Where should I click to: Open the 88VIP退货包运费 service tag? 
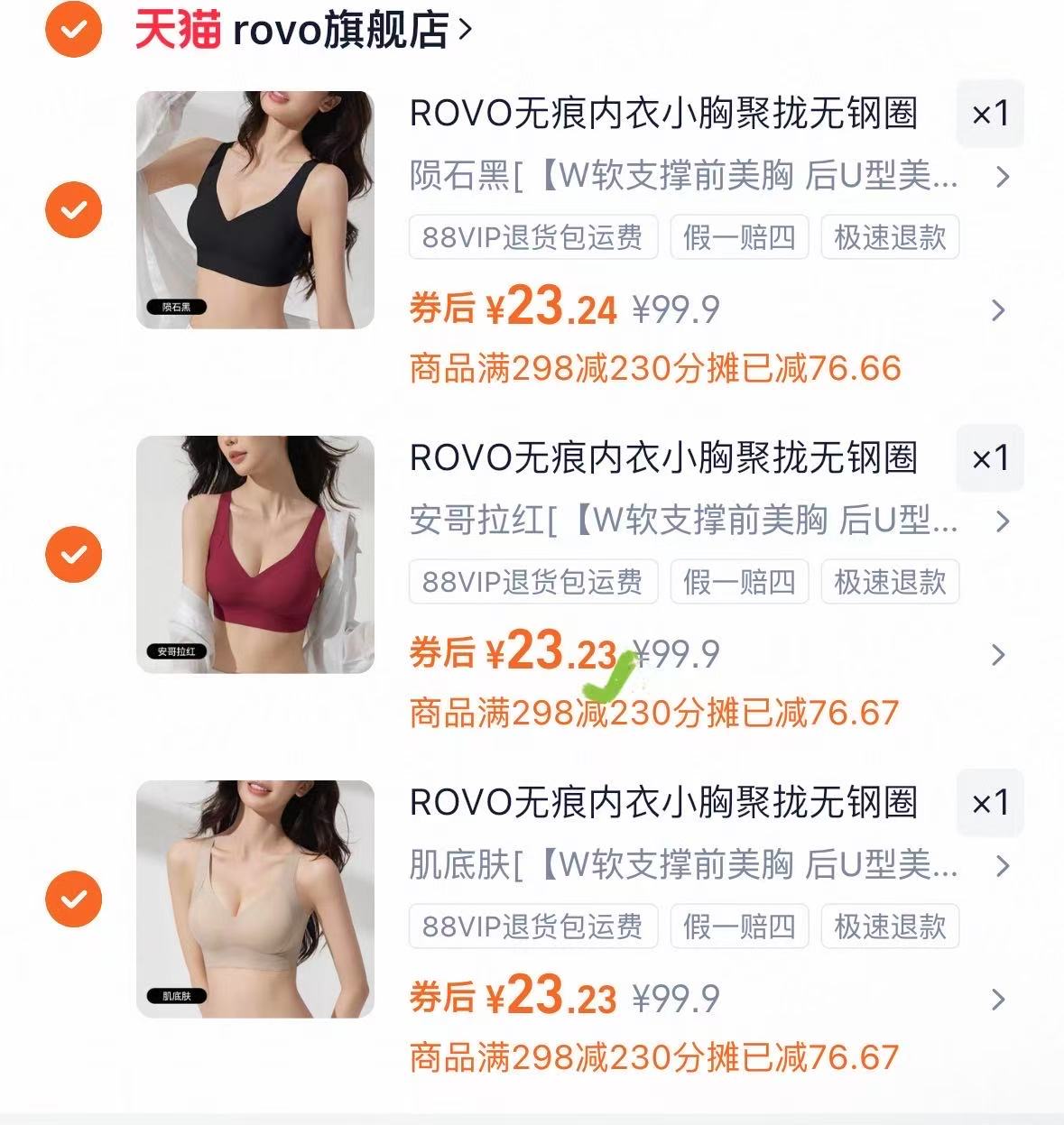(x=531, y=237)
